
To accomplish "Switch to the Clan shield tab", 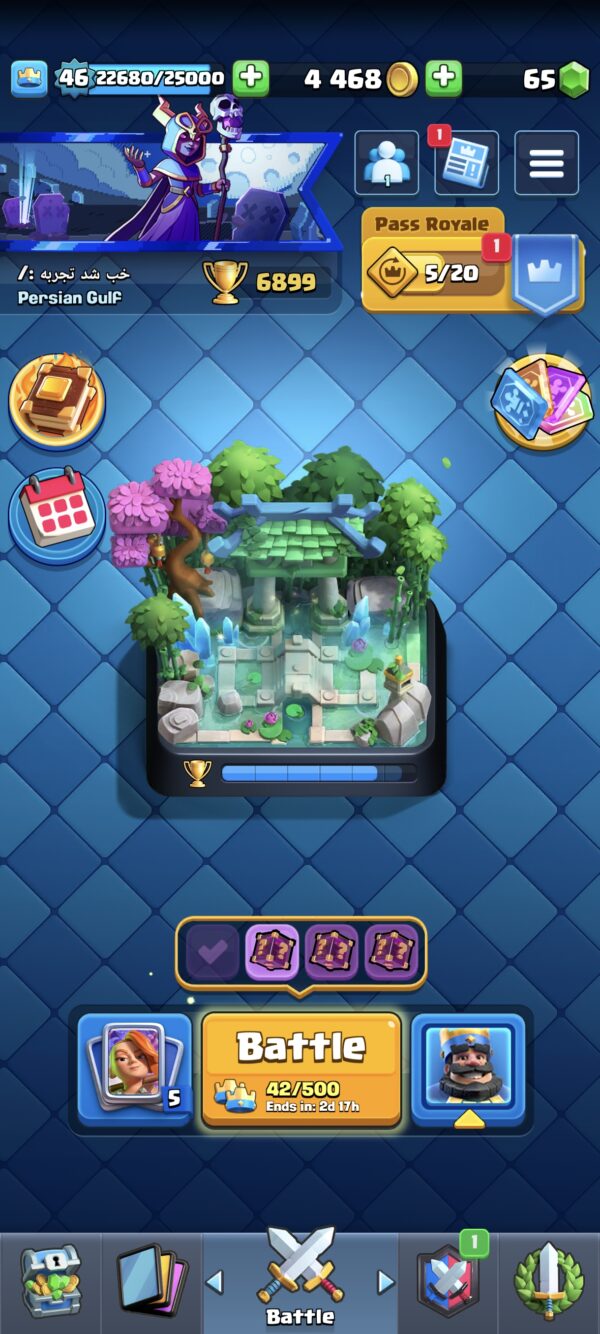I will (x=447, y=1283).
